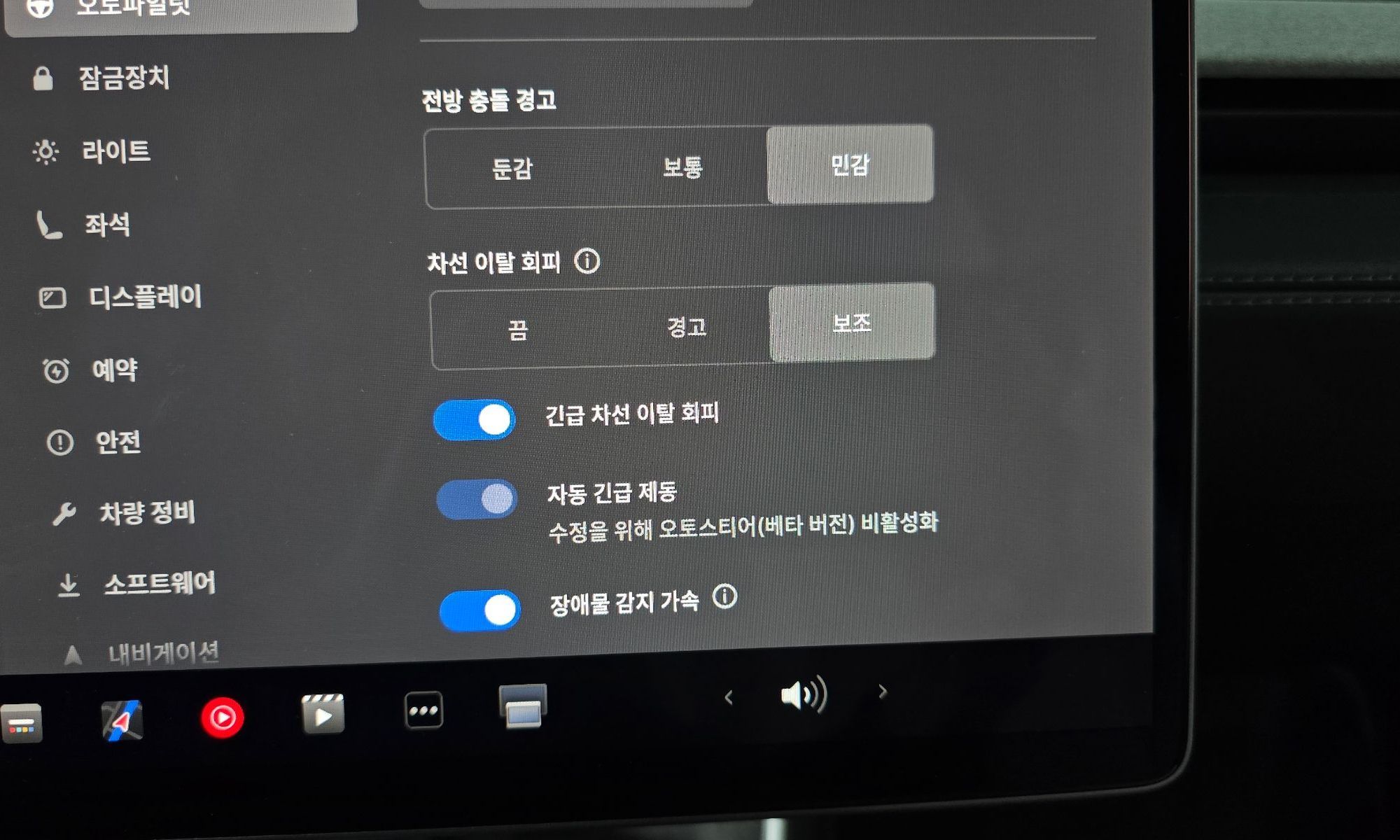Viewport: 1400px width, 840px height.
Task: Open the 라이트 settings menu
Action: 115,151
